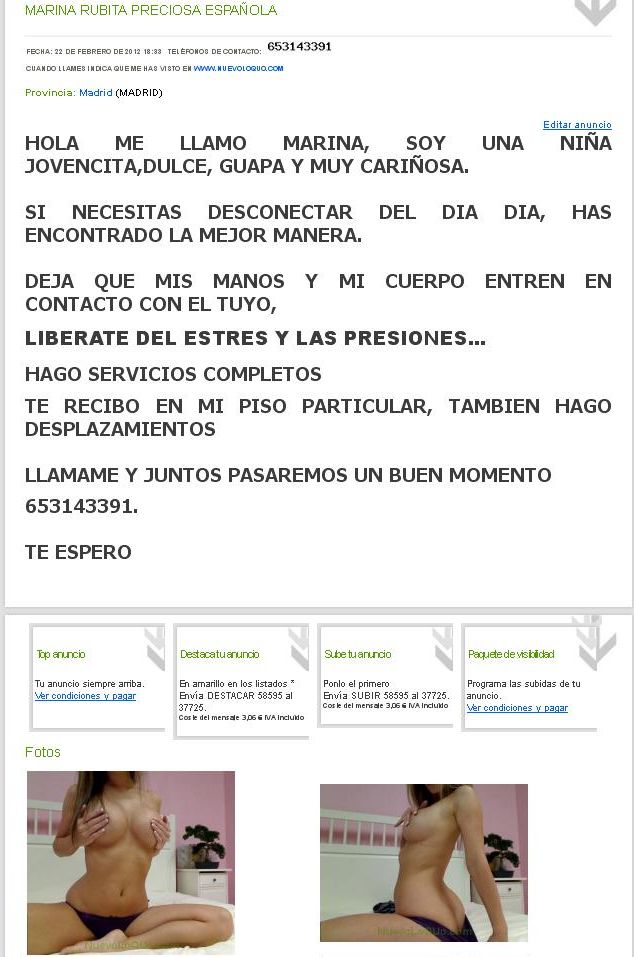Open the first photo under Fotos

click(131, 862)
